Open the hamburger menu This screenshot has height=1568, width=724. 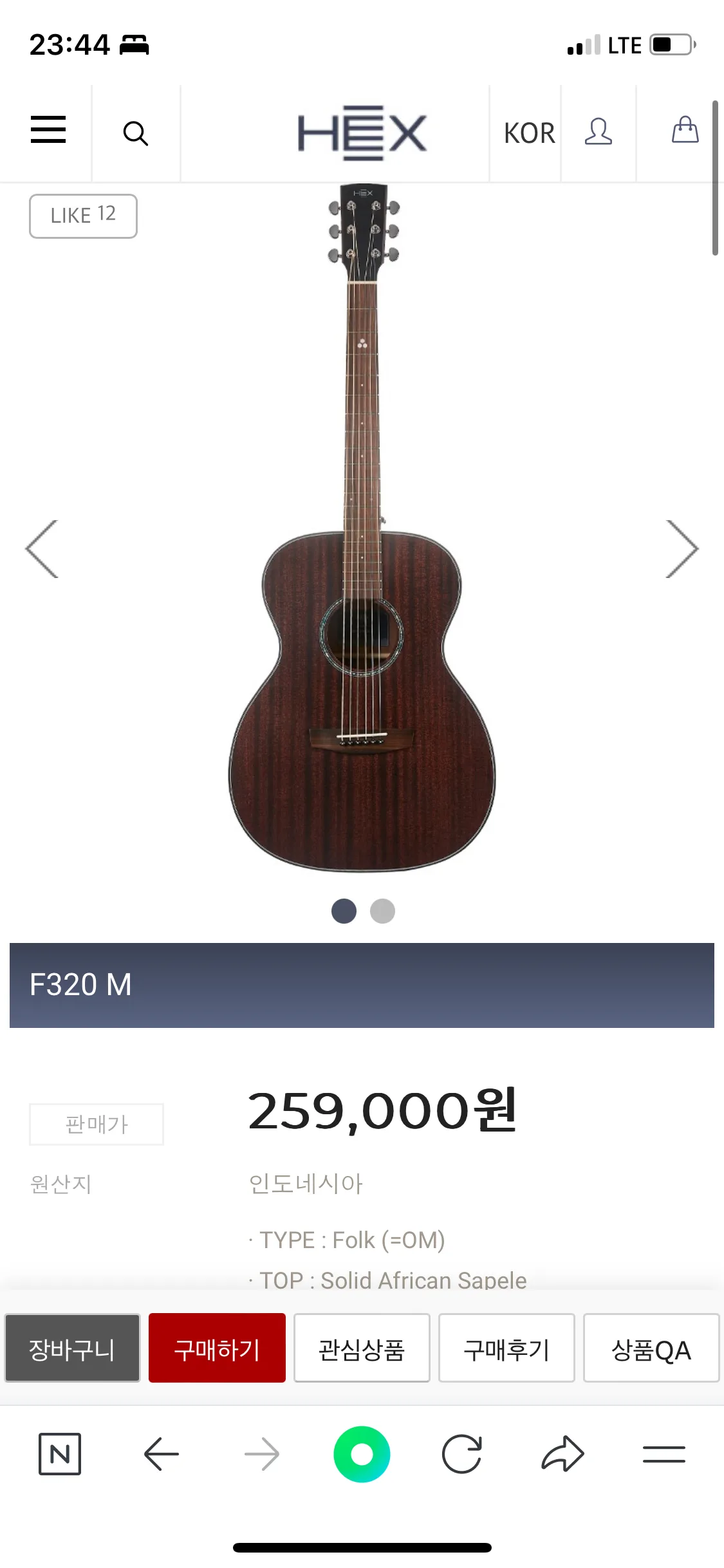click(x=48, y=129)
